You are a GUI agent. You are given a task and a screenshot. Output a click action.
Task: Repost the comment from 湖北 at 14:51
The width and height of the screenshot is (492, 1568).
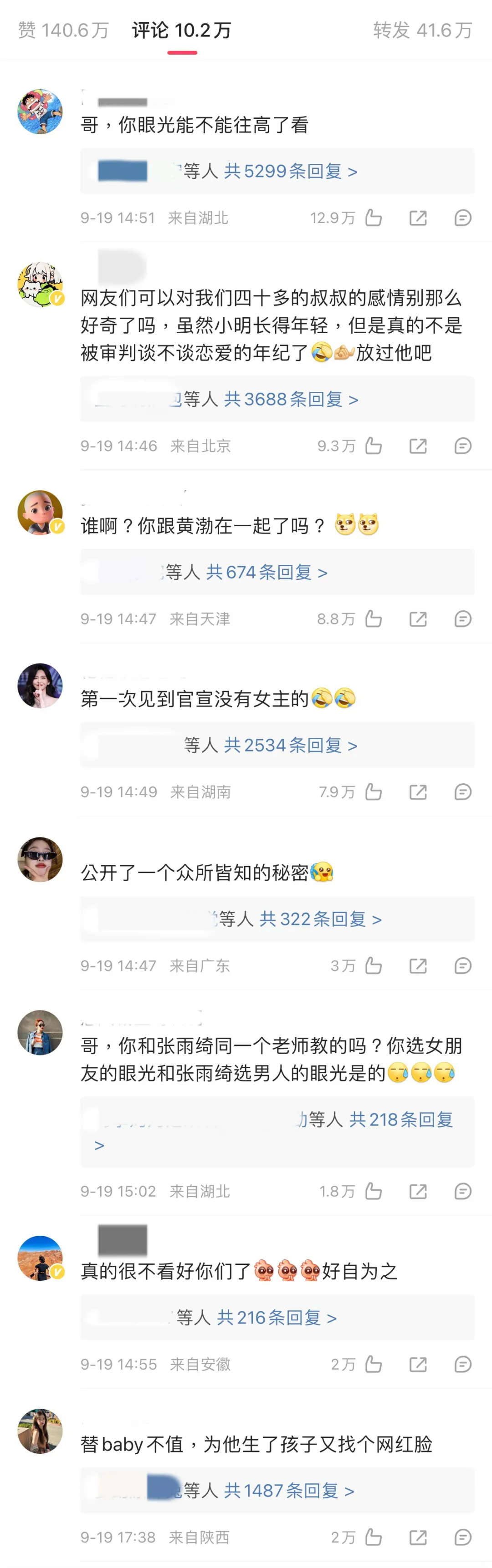(x=418, y=218)
